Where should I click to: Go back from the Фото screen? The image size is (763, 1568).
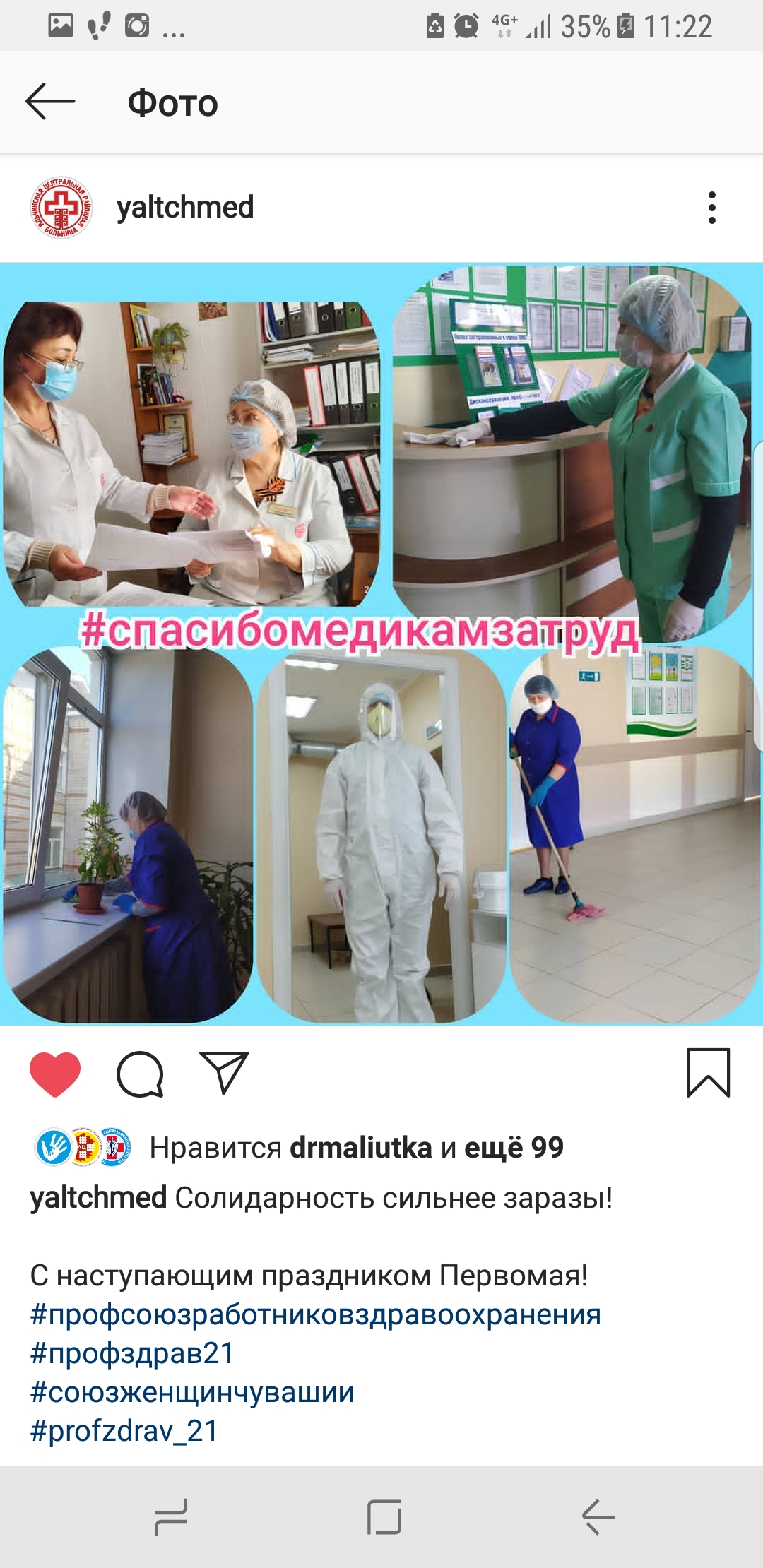[50, 102]
